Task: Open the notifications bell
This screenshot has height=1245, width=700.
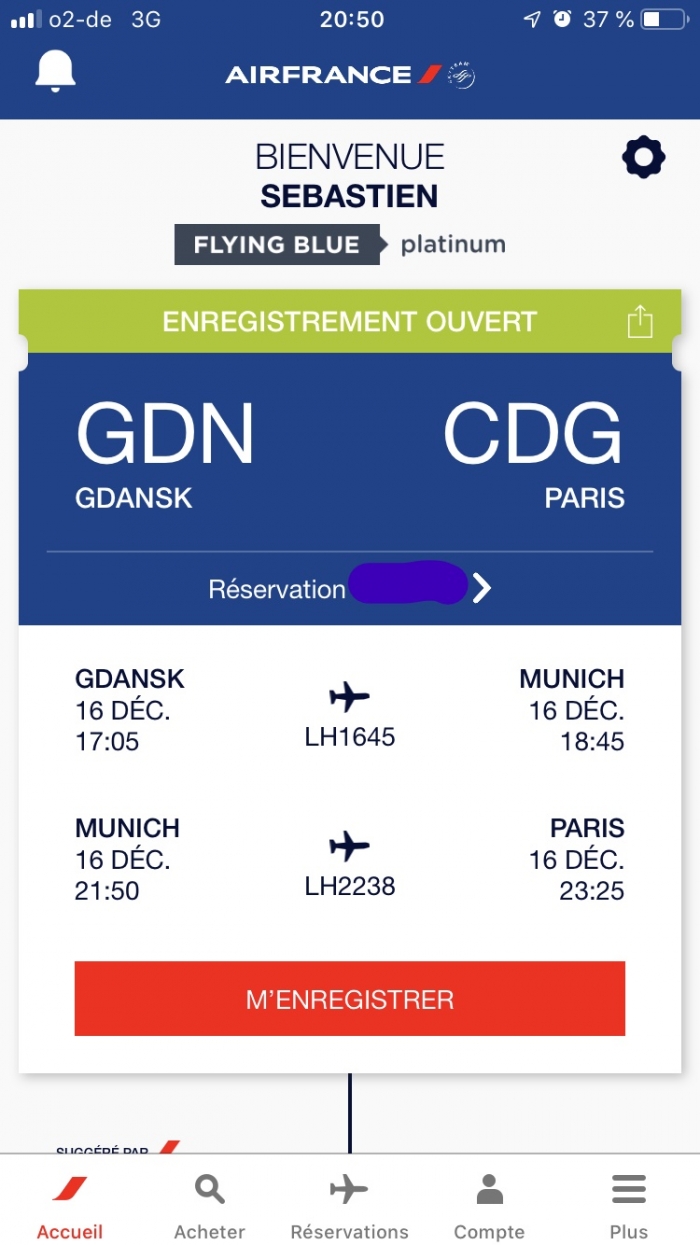Action: click(x=56, y=70)
